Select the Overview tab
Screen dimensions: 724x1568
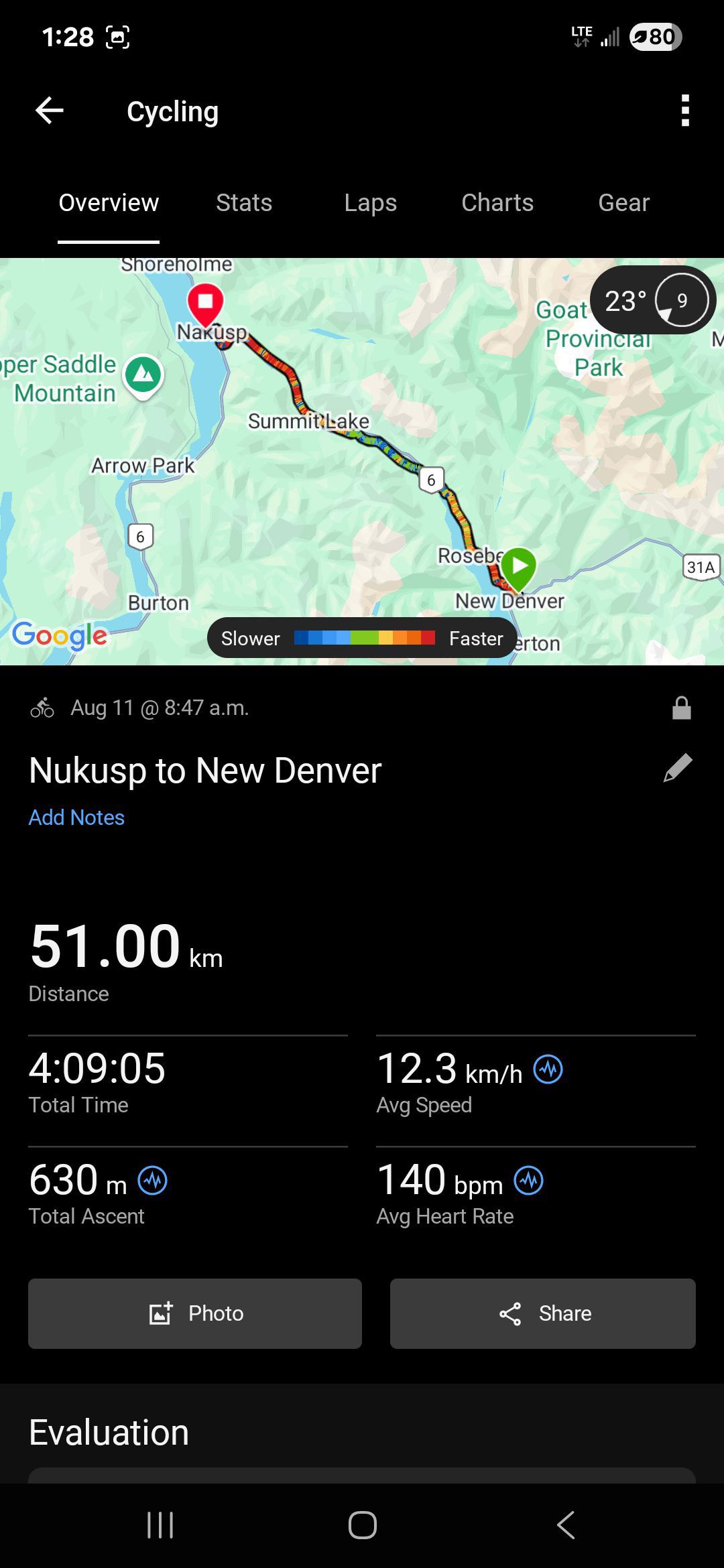click(109, 202)
